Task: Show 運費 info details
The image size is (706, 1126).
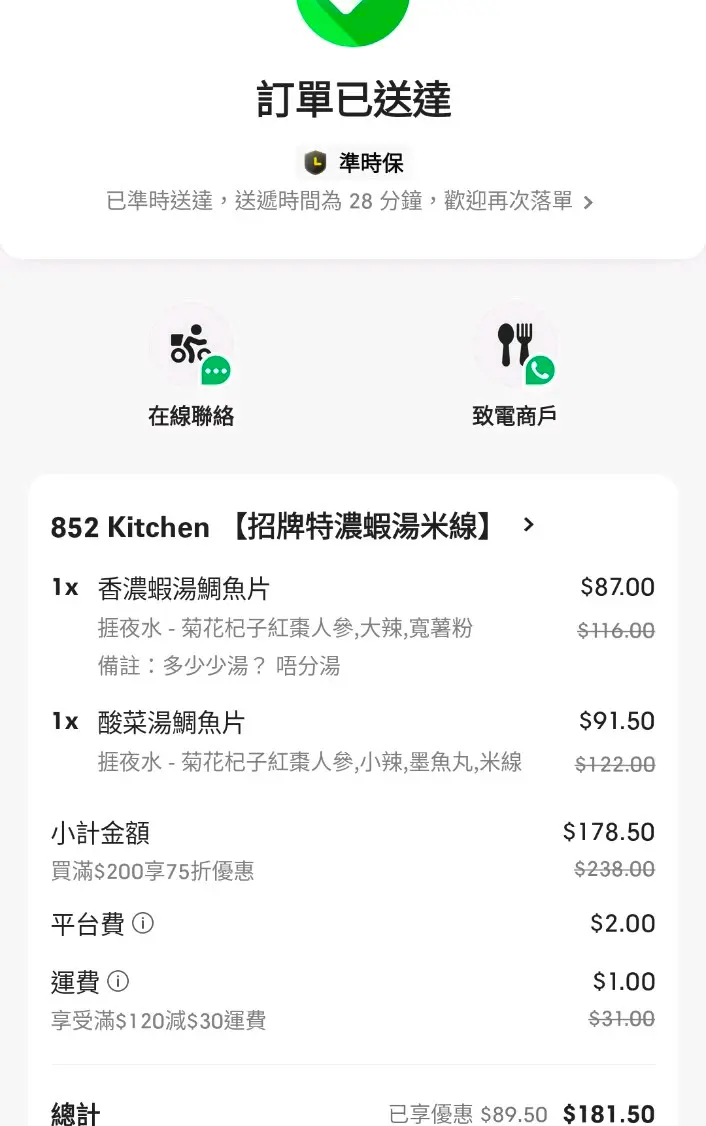Action: tap(118, 982)
